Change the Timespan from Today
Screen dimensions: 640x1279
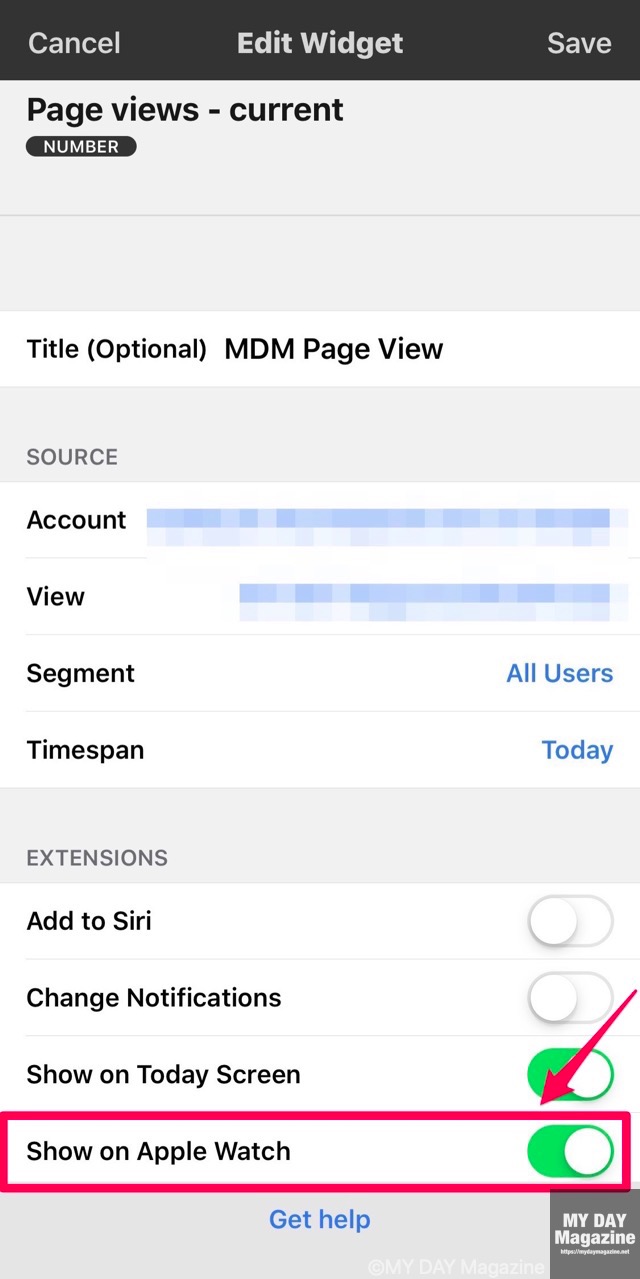coord(576,750)
